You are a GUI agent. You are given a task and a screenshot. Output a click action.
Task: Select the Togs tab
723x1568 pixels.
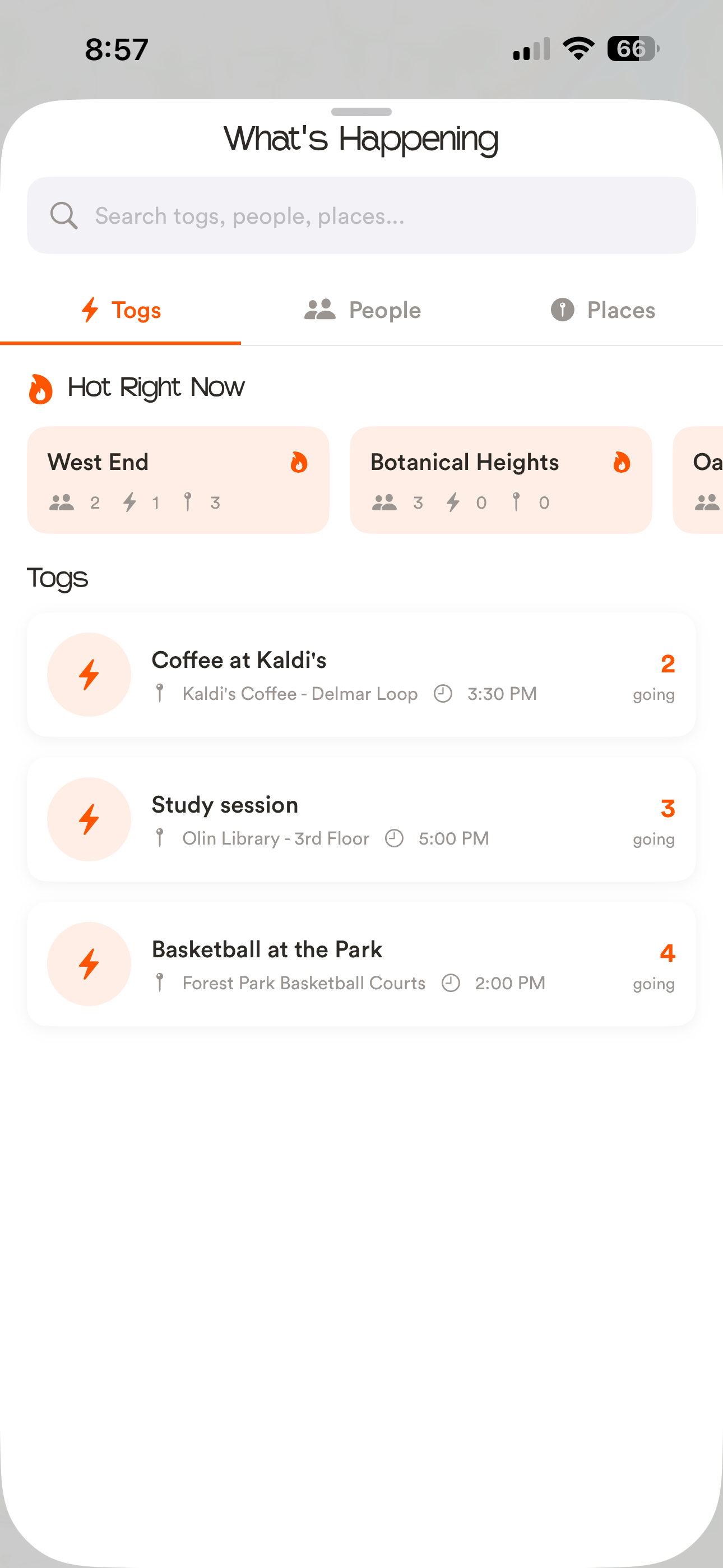click(x=121, y=311)
